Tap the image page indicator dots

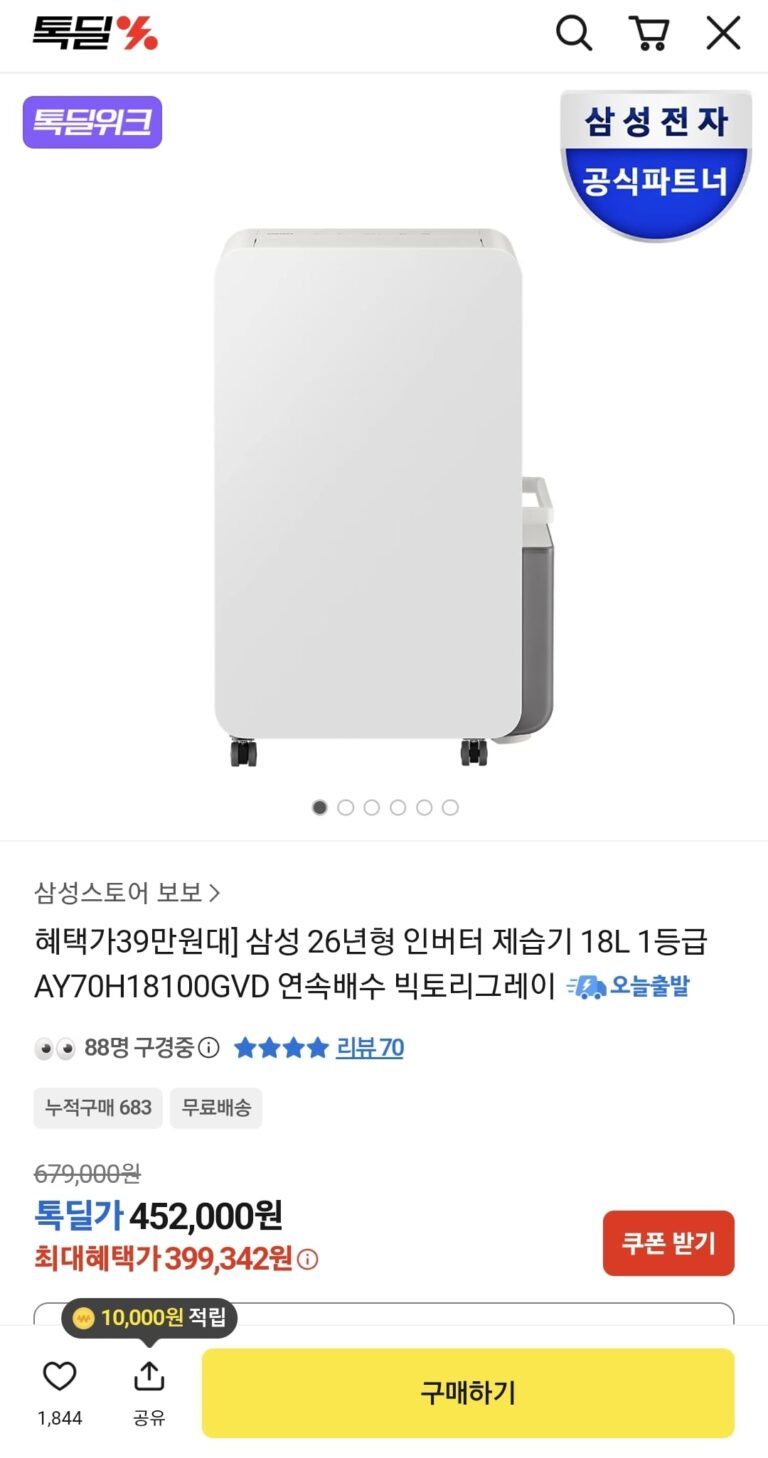385,807
